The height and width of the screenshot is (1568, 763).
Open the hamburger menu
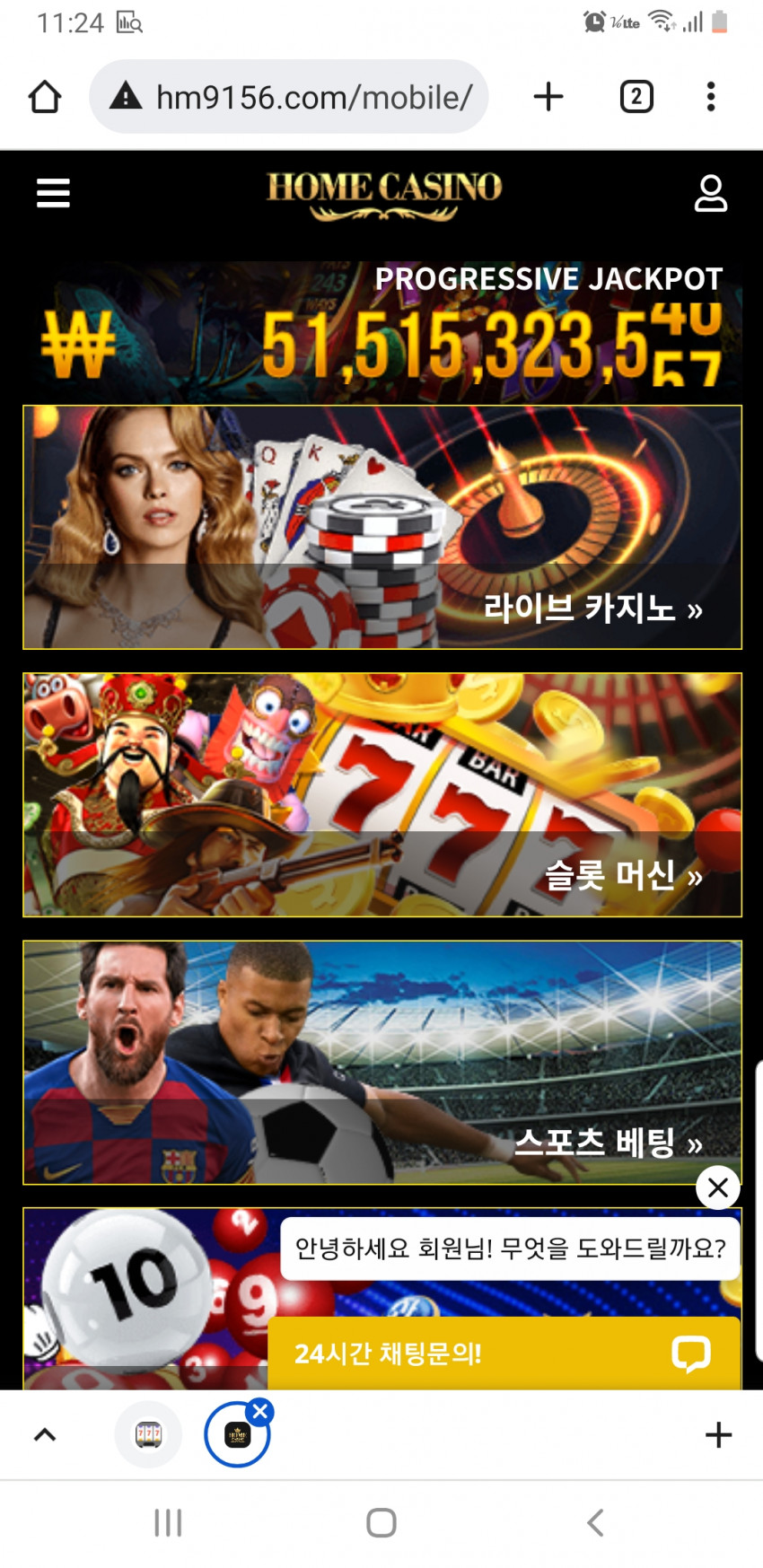click(x=53, y=193)
